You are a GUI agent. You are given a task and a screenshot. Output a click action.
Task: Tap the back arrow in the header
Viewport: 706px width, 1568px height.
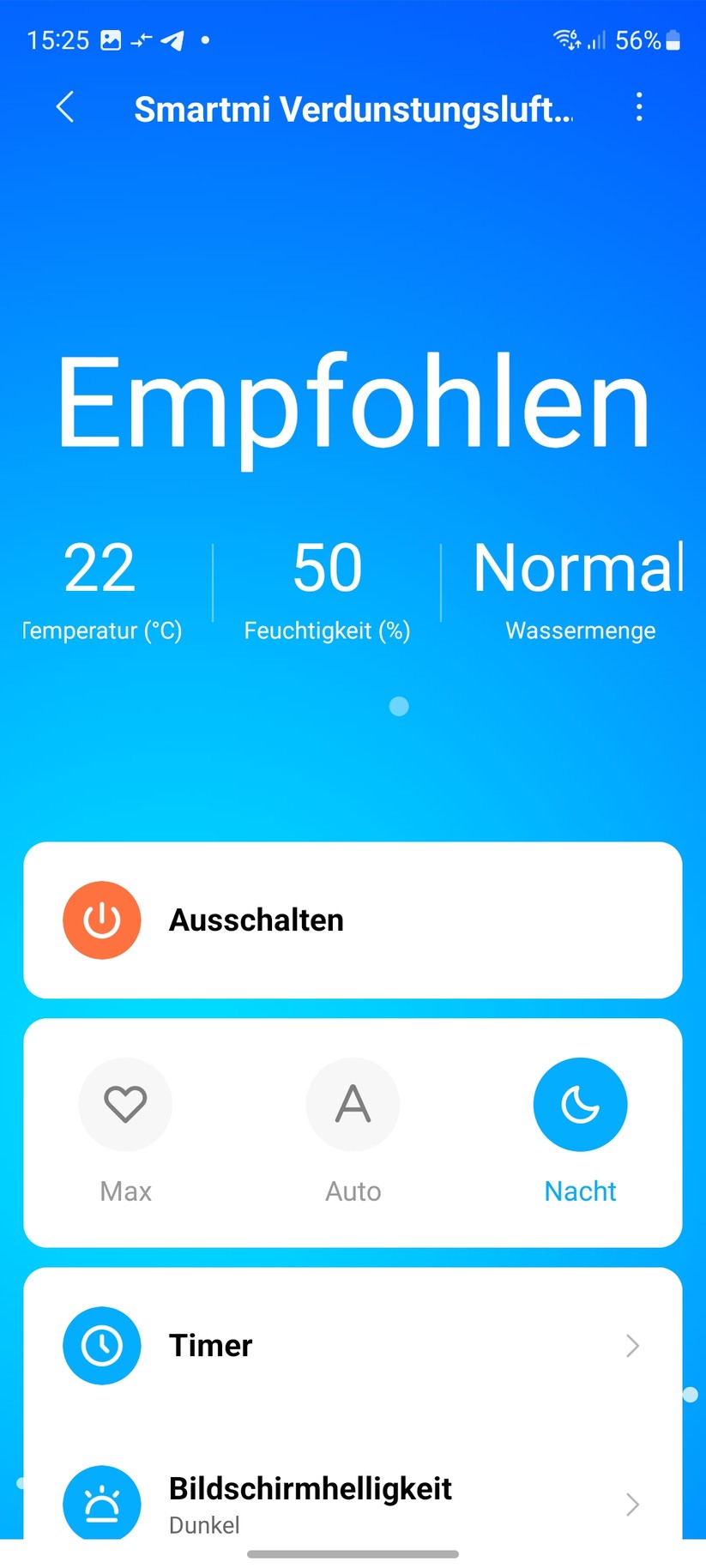65,107
